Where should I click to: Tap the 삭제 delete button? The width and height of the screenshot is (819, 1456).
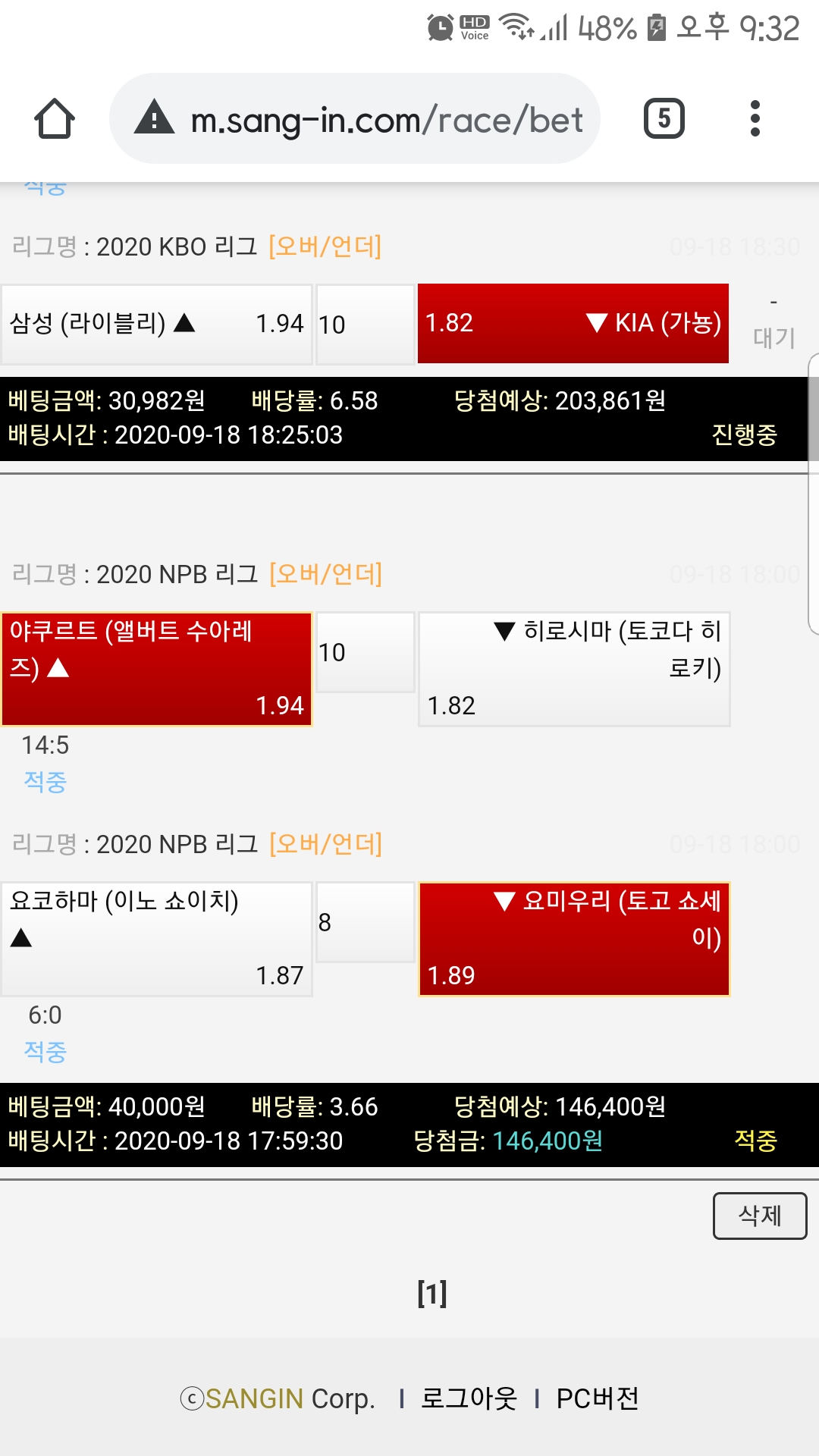[x=759, y=1216]
